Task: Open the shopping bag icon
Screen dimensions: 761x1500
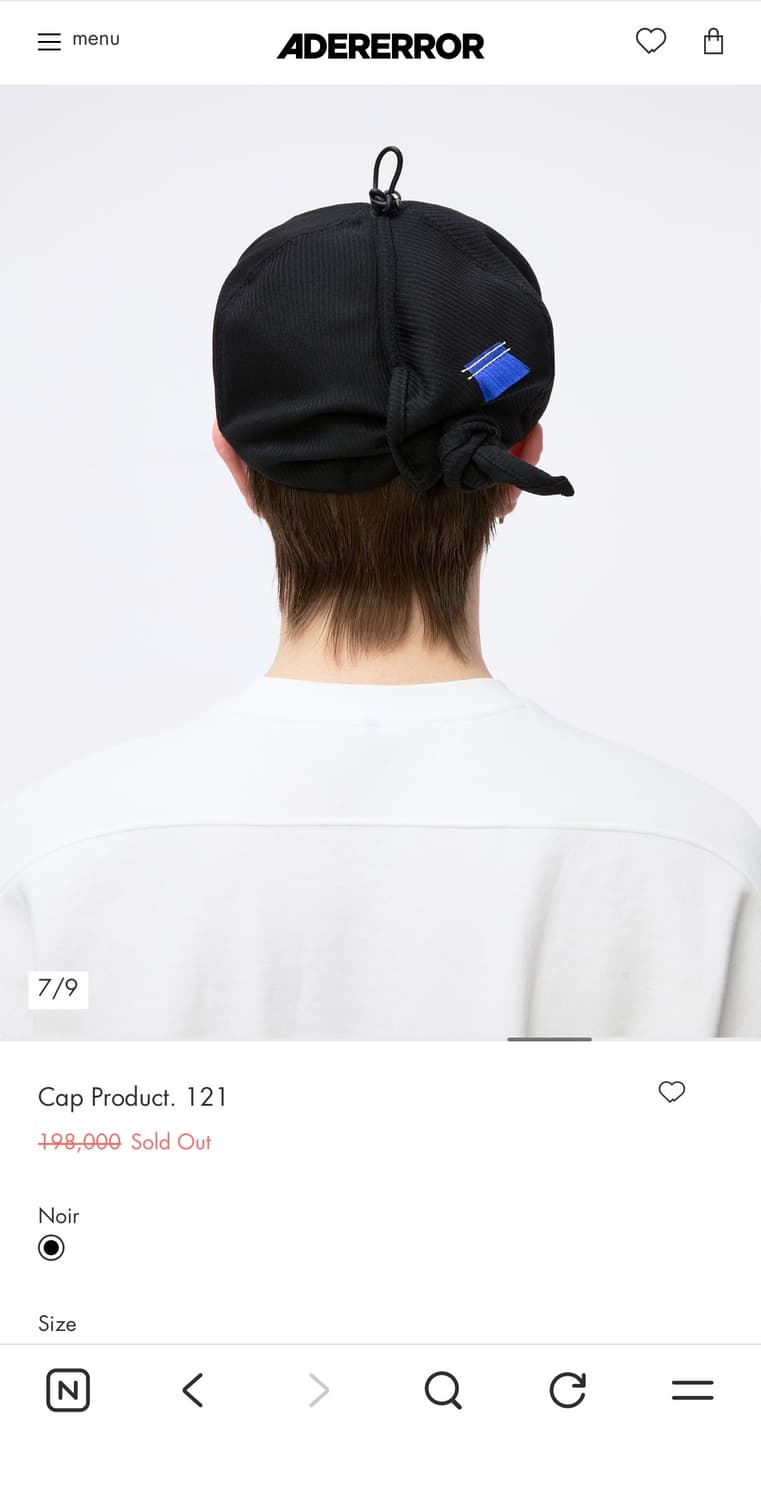Action: 713,42
